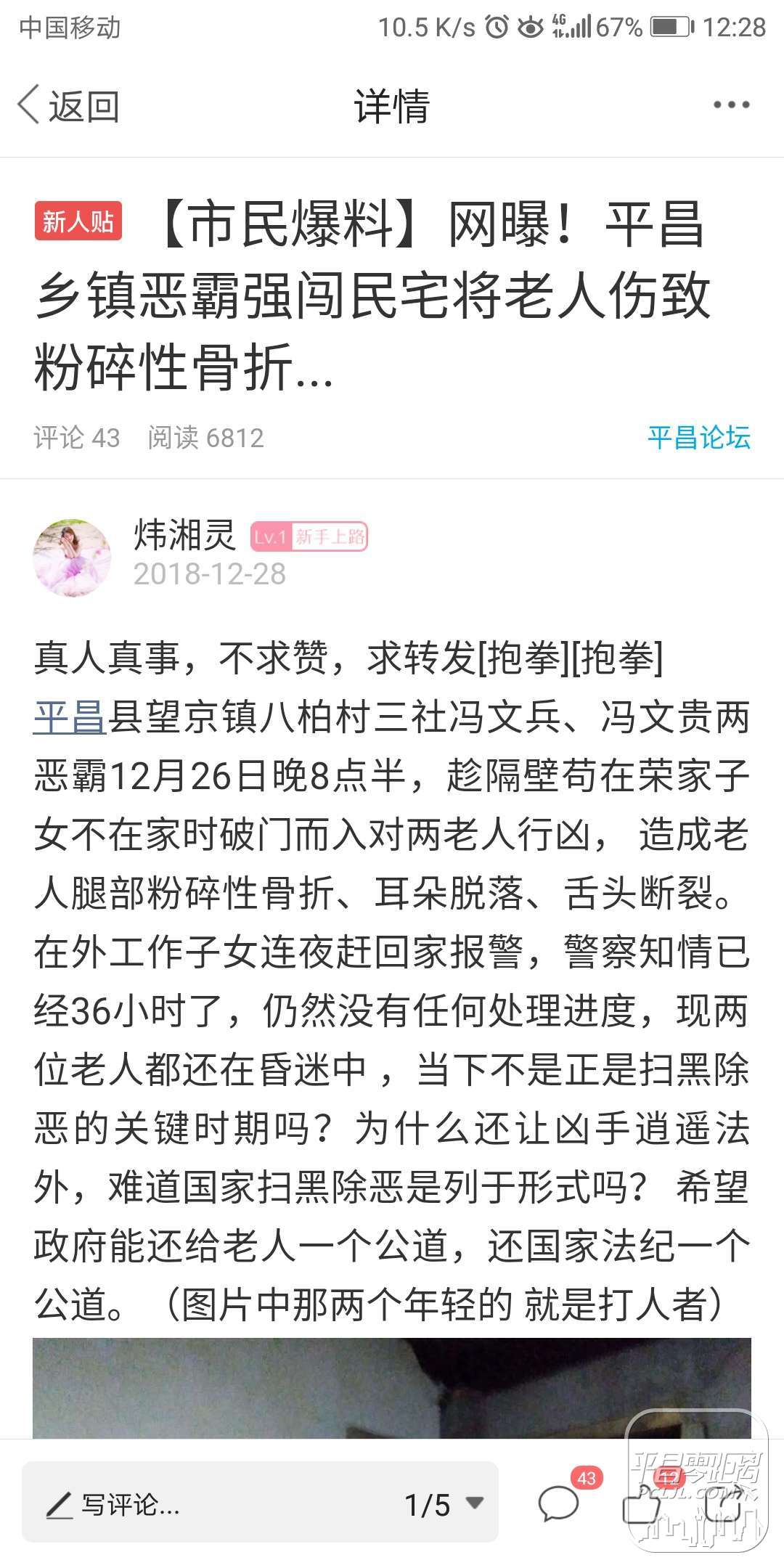Image resolution: width=784 pixels, height=1568 pixels.
Task: Go back using the 返回 button
Action: [x=69, y=106]
